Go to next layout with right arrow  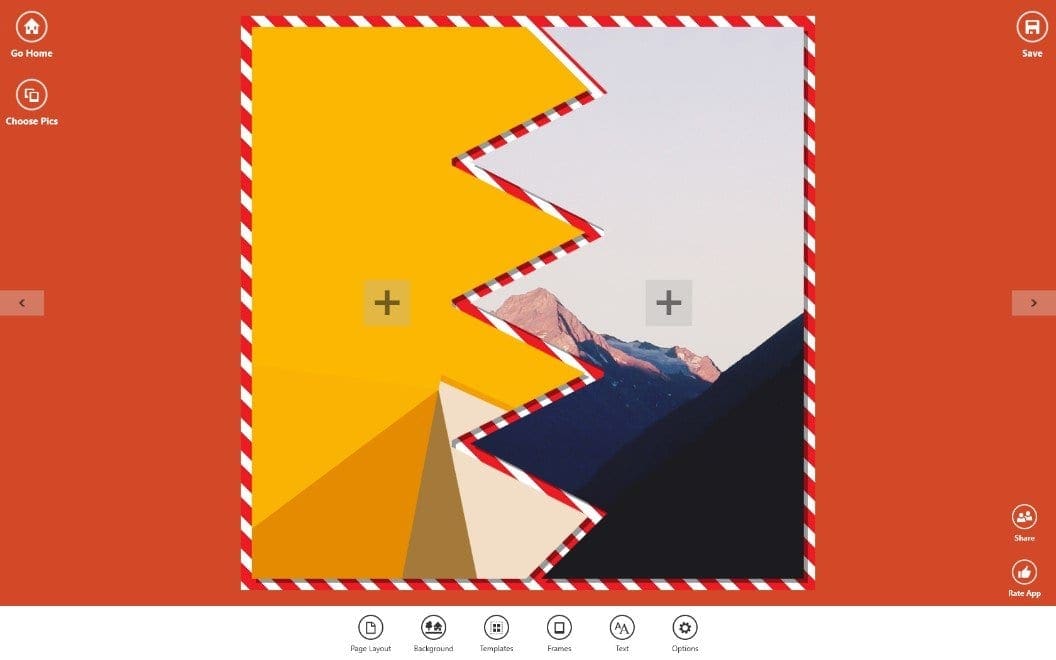coord(1033,303)
